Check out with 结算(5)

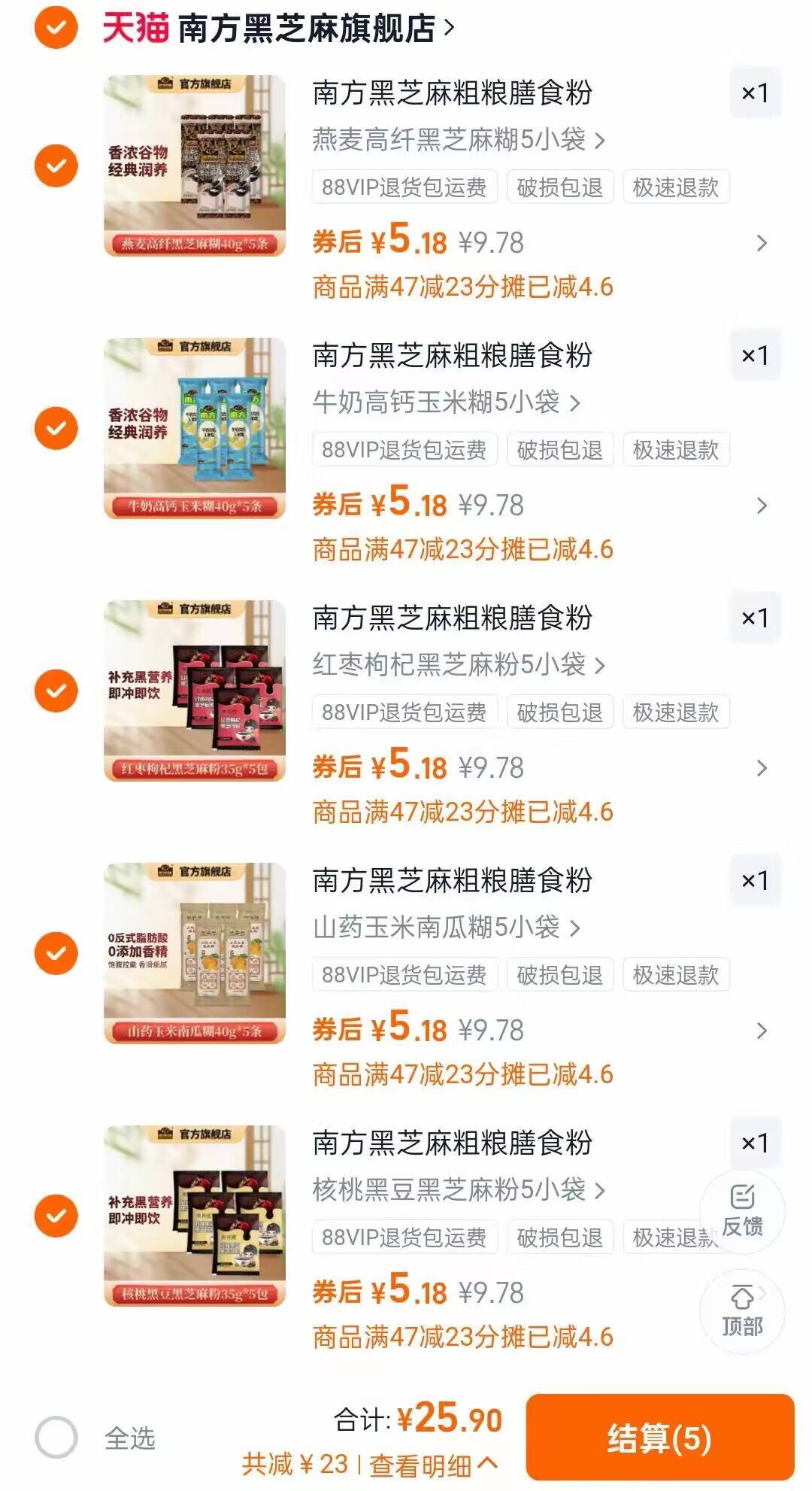click(x=659, y=1438)
